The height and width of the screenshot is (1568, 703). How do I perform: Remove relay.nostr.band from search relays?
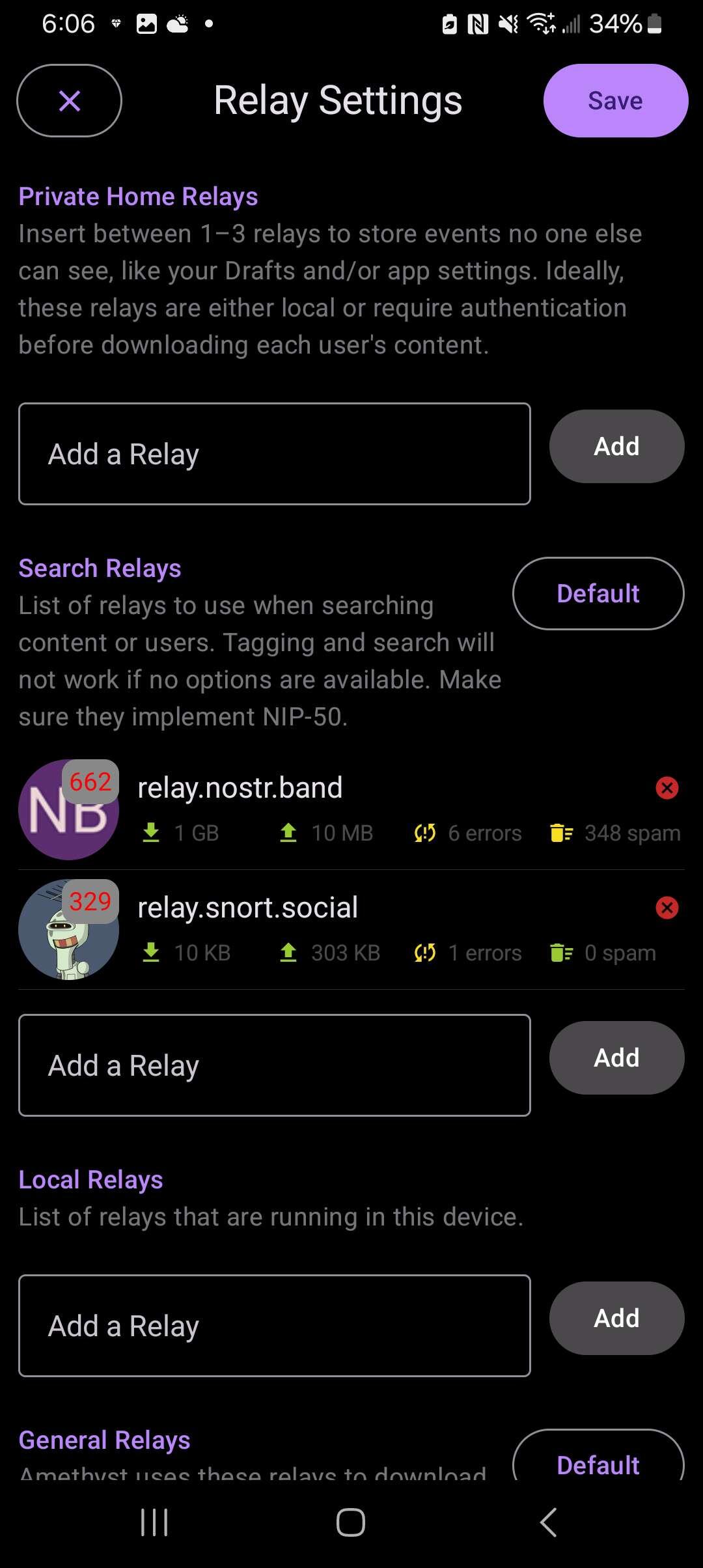tap(667, 788)
